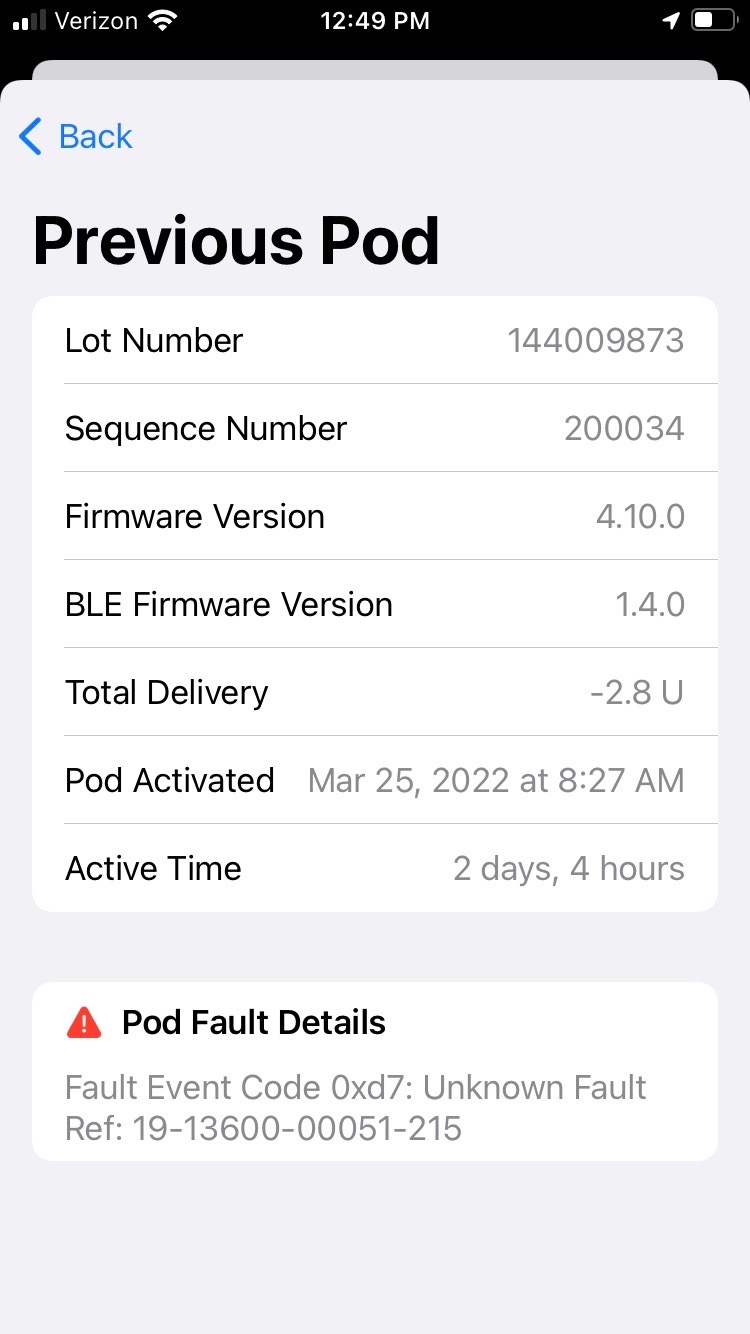Tap the Fault Event Code 0xd7 text
750x1334 pixels.
tap(355, 1087)
